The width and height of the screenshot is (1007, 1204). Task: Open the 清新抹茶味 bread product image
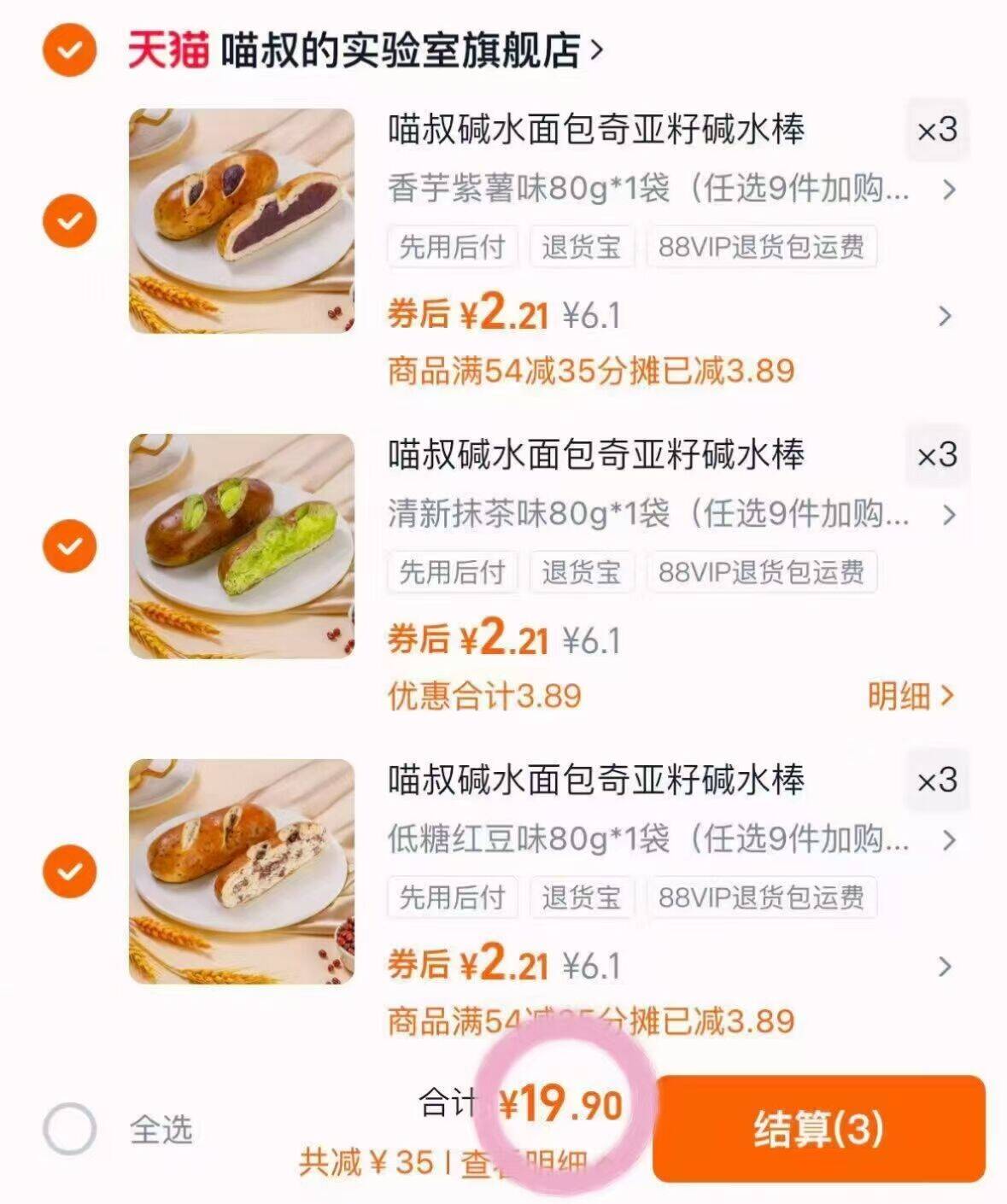(x=242, y=546)
